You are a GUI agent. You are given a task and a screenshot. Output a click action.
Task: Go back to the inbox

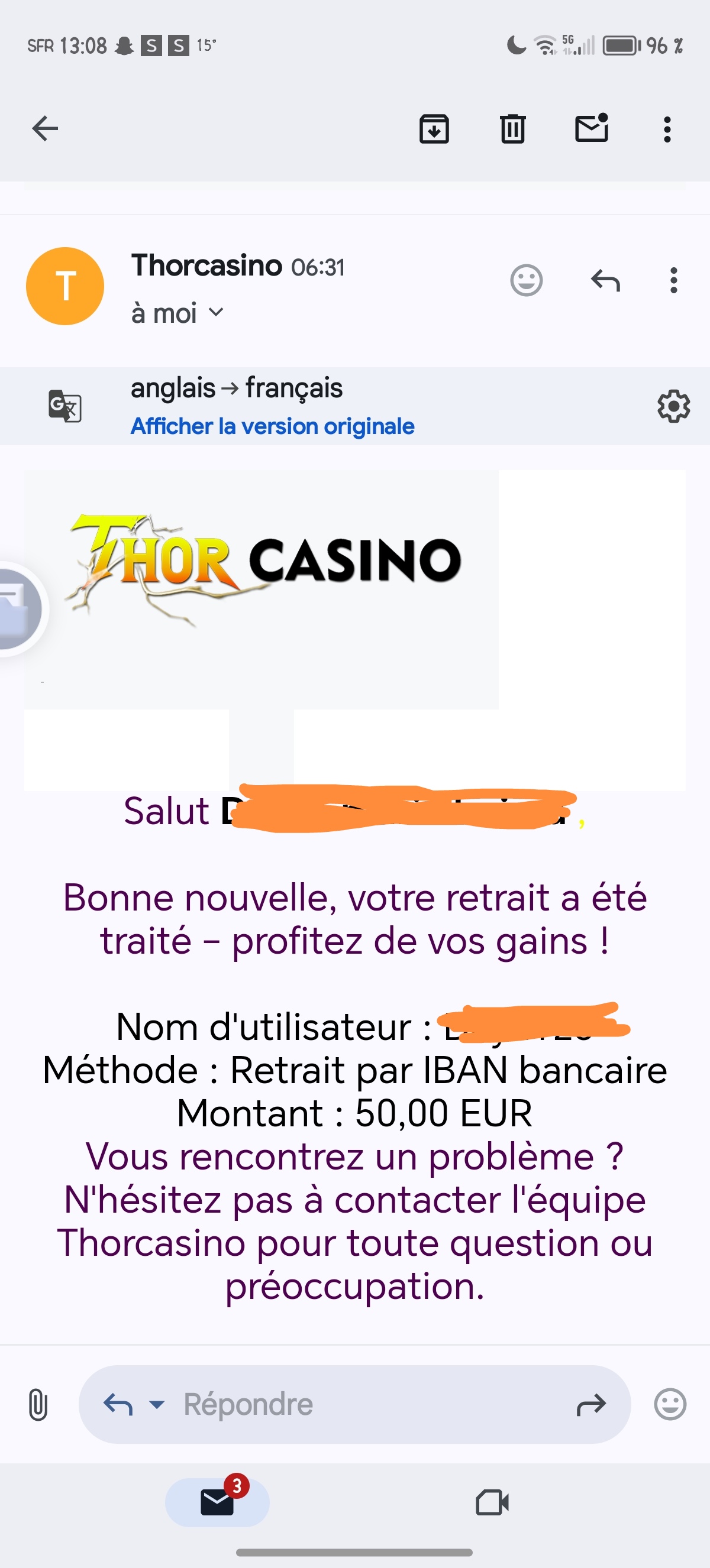(x=45, y=128)
